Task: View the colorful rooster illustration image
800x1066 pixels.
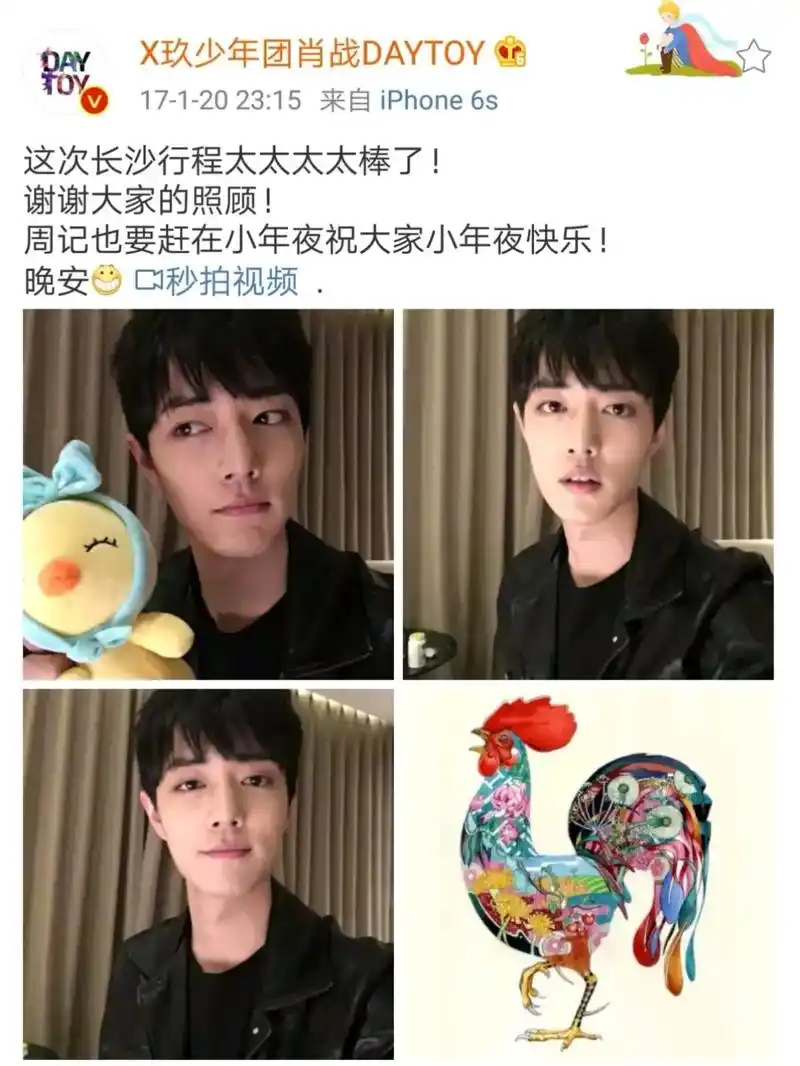Action: pyautogui.click(x=588, y=874)
